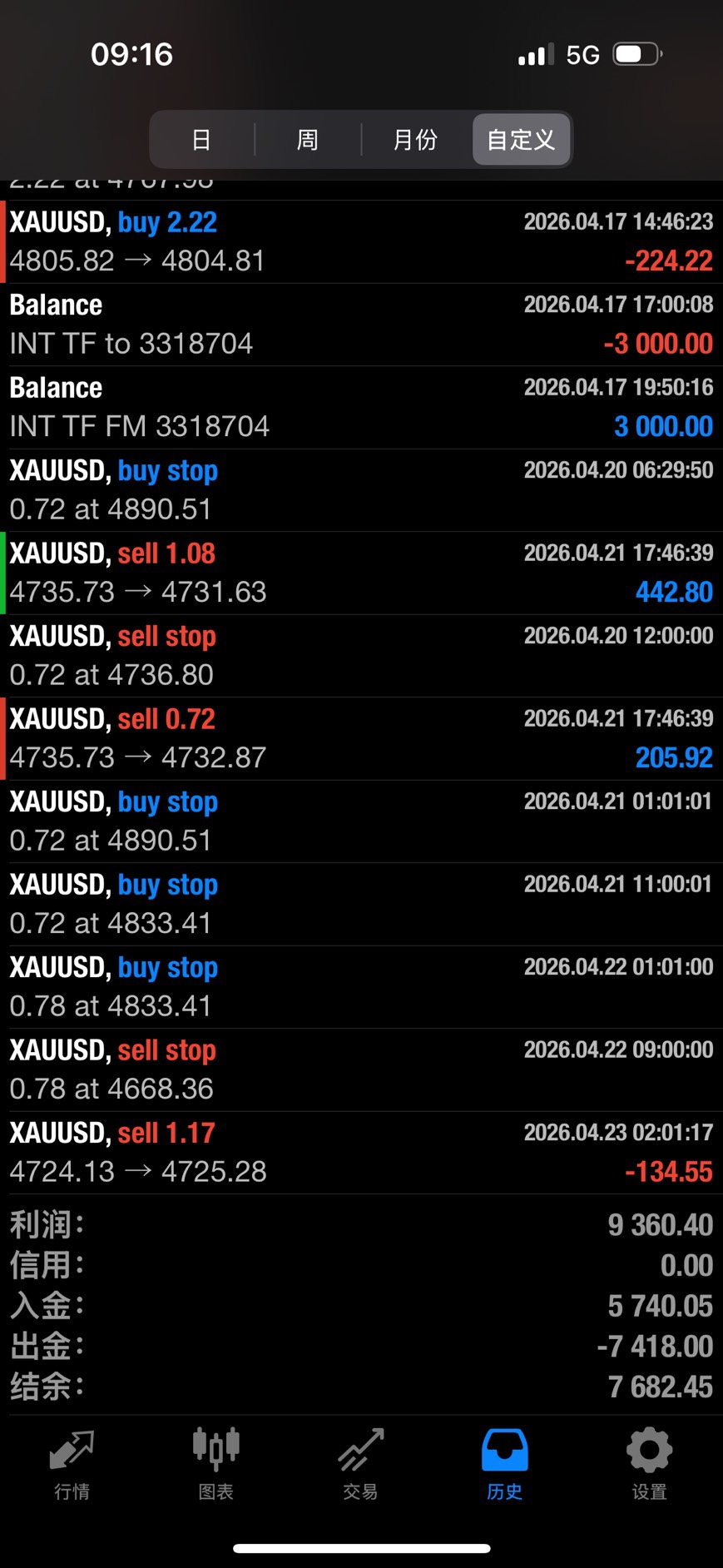Expand the XAUUSD buy 2.22 deal
The image size is (723, 1568).
(x=361, y=241)
